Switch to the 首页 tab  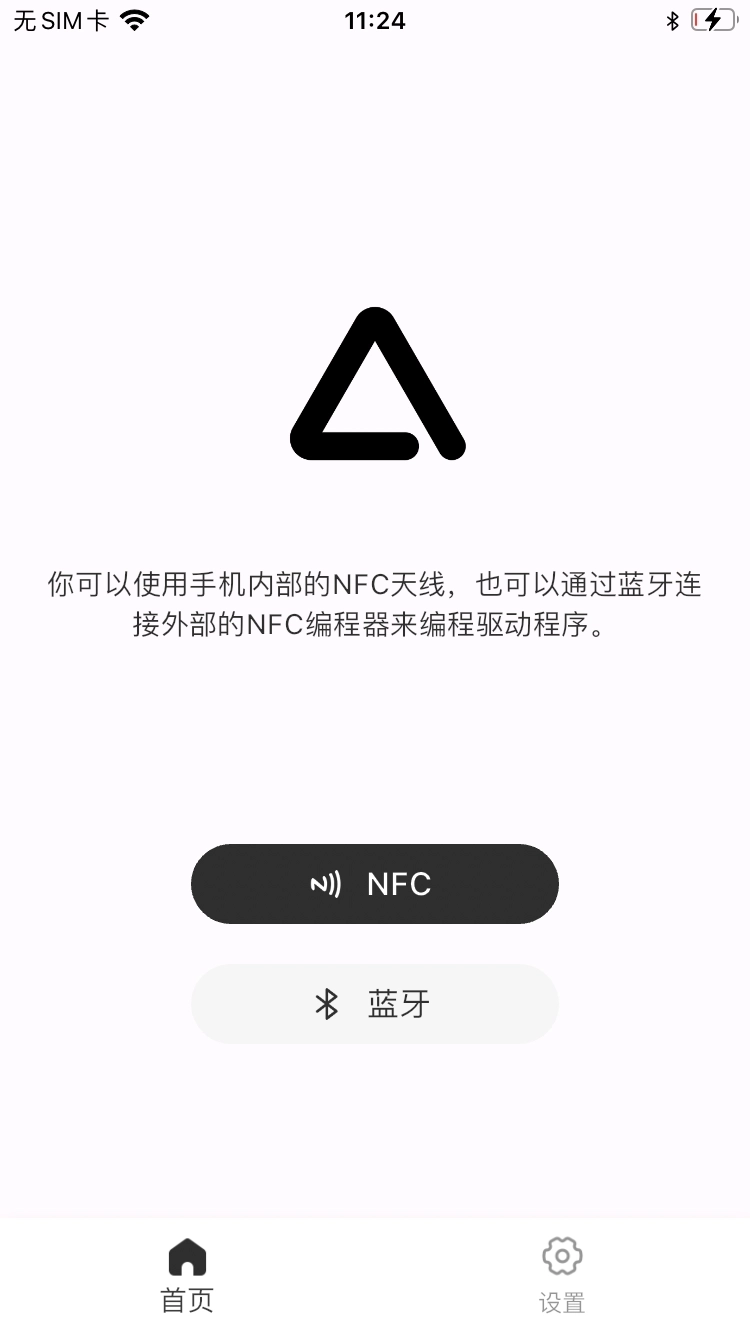tap(186, 1272)
